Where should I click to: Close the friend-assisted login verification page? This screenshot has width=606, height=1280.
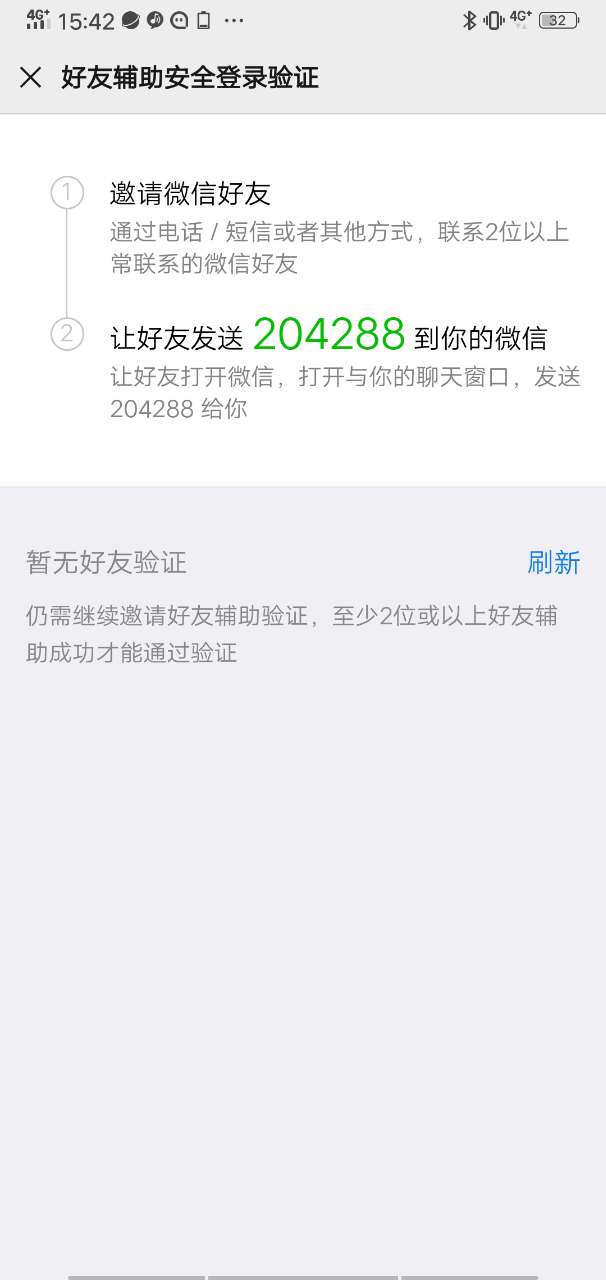pyautogui.click(x=31, y=78)
